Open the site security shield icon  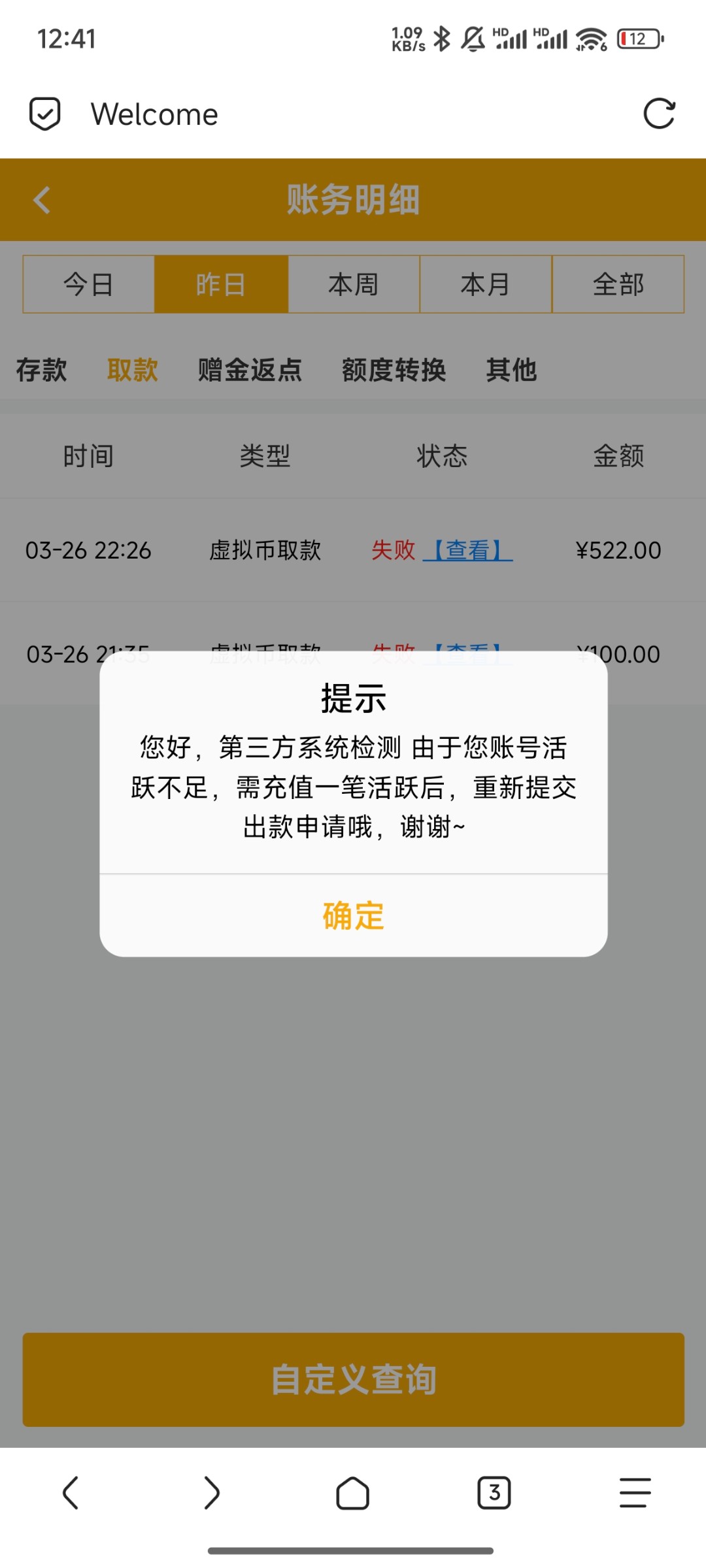click(x=45, y=114)
